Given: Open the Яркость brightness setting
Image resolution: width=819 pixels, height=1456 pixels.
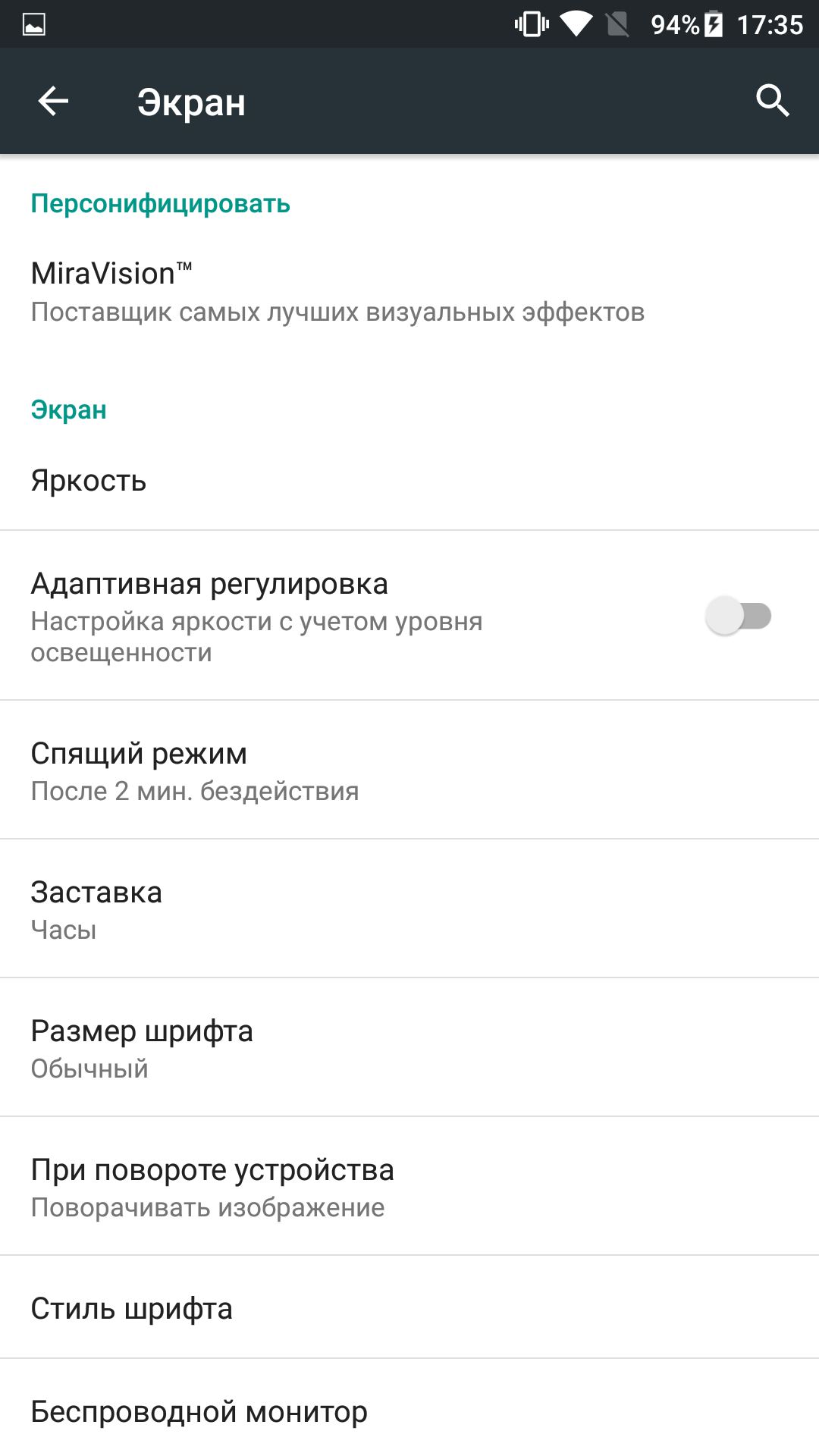Looking at the screenshot, I should pos(409,480).
